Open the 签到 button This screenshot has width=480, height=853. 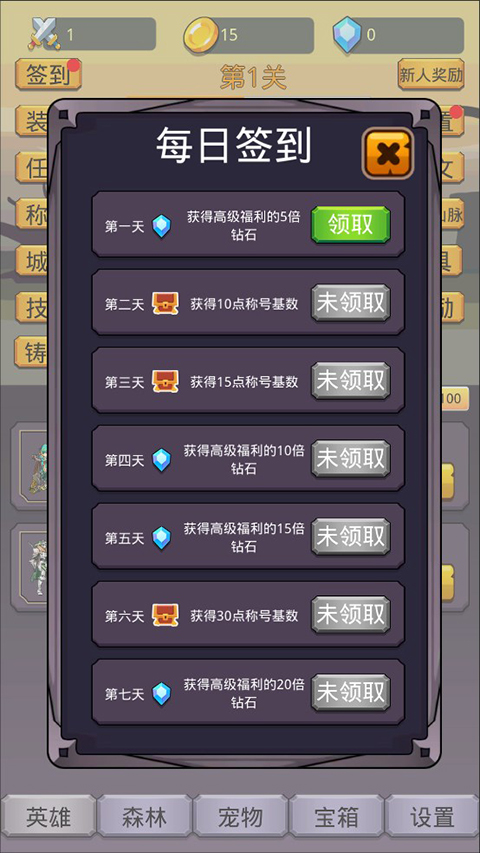pyautogui.click(x=48, y=75)
